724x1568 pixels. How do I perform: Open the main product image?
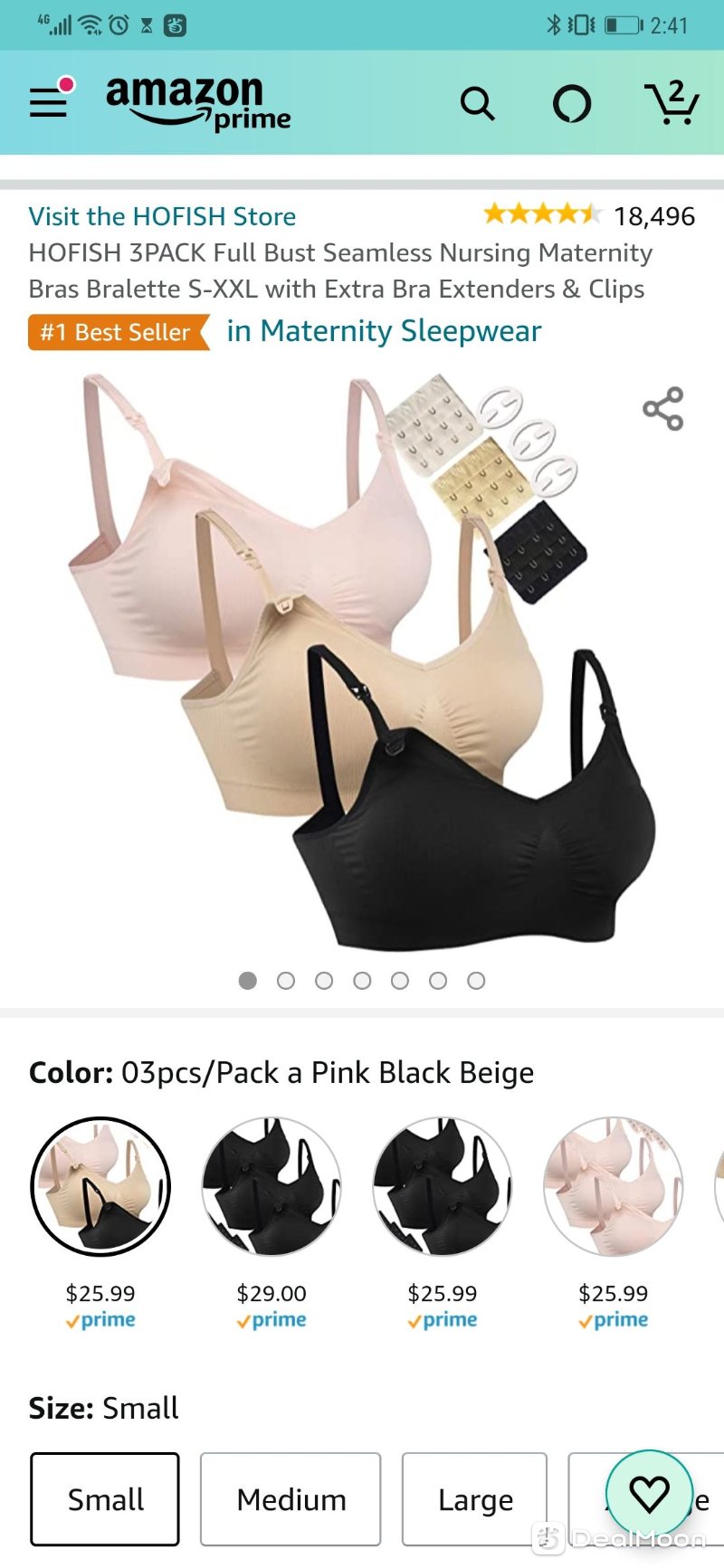point(362,660)
